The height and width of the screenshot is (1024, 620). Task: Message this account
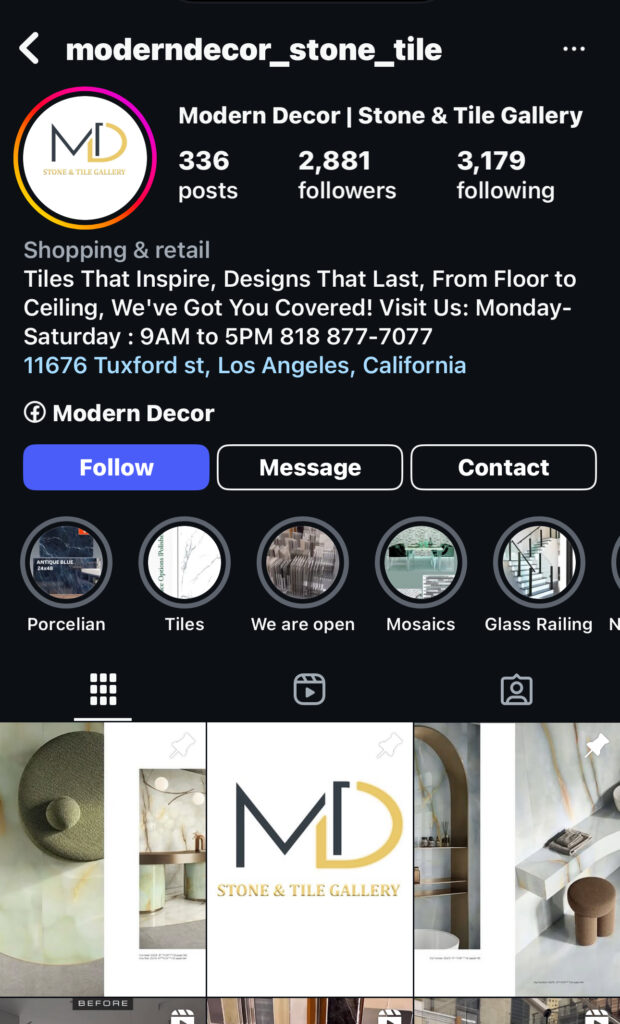pos(310,467)
